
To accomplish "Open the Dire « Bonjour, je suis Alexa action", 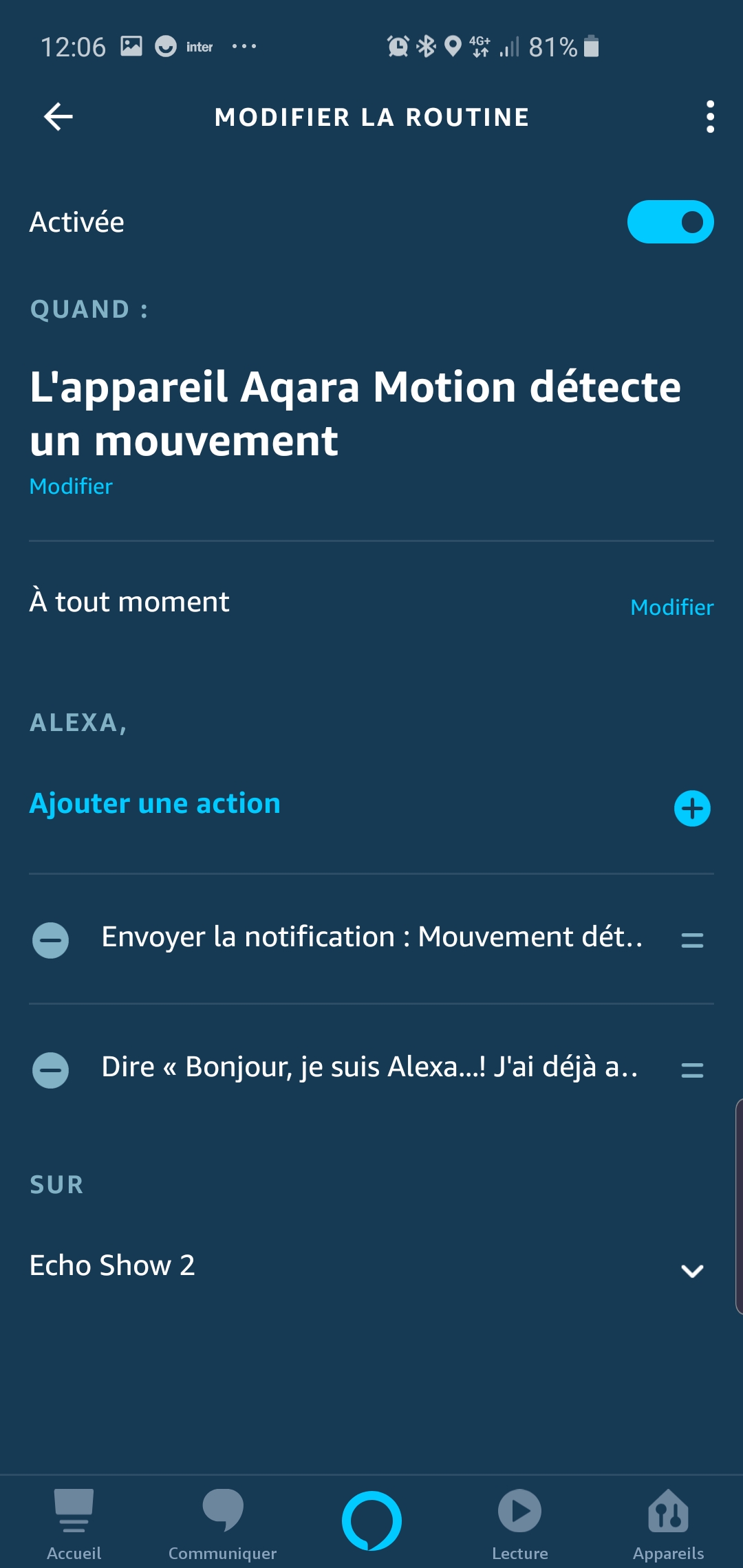I will [x=369, y=1067].
